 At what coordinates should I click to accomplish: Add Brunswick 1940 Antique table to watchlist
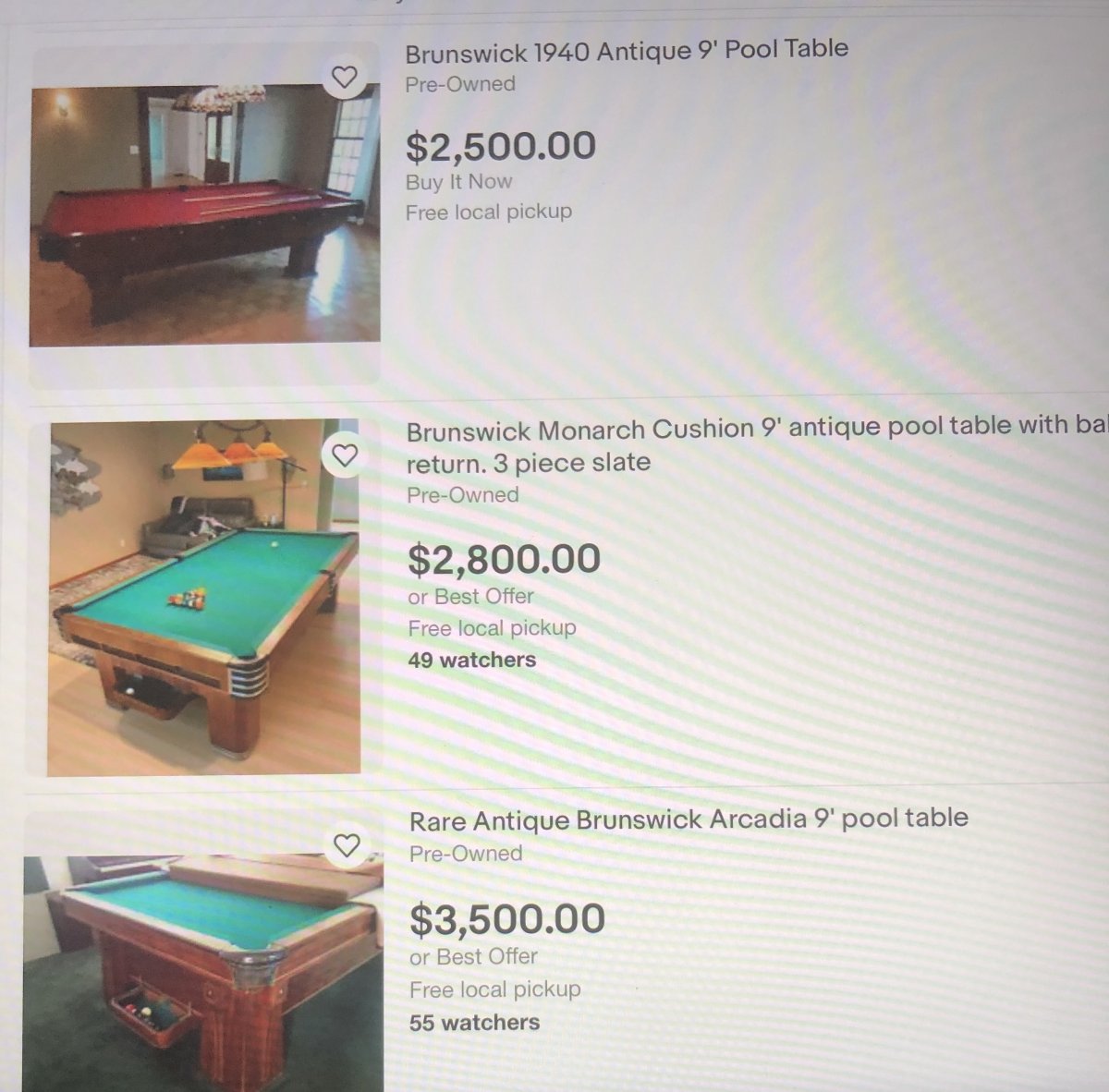[x=345, y=77]
